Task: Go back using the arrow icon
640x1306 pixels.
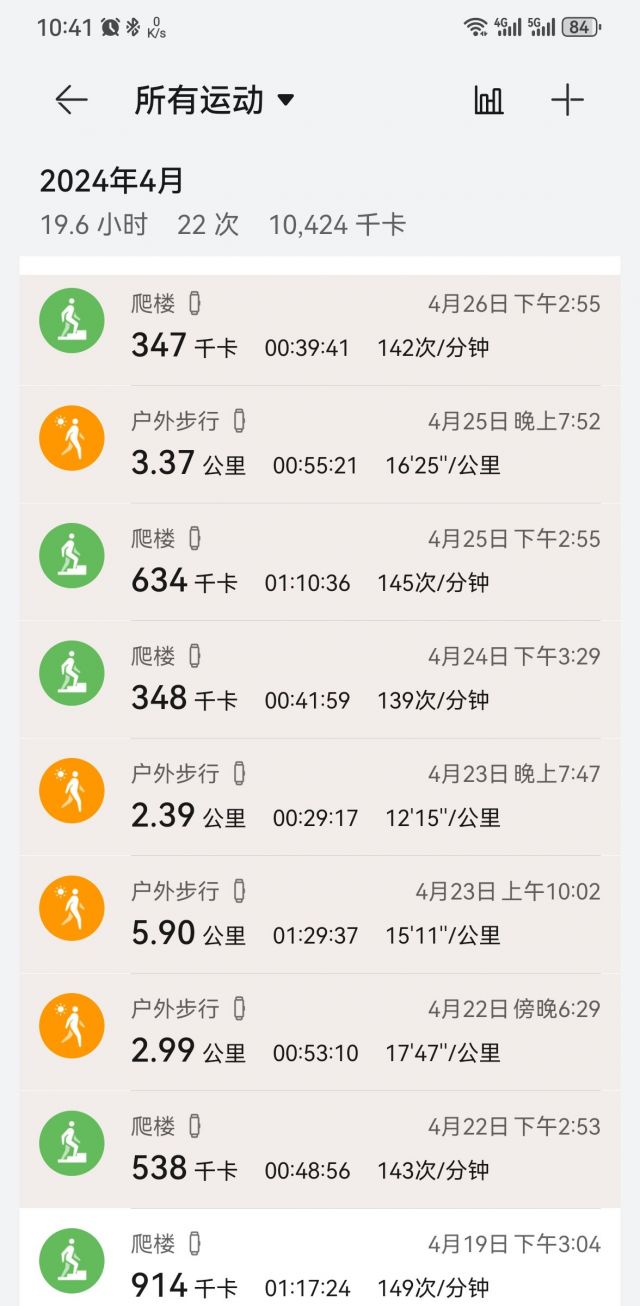Action: click(x=71, y=100)
